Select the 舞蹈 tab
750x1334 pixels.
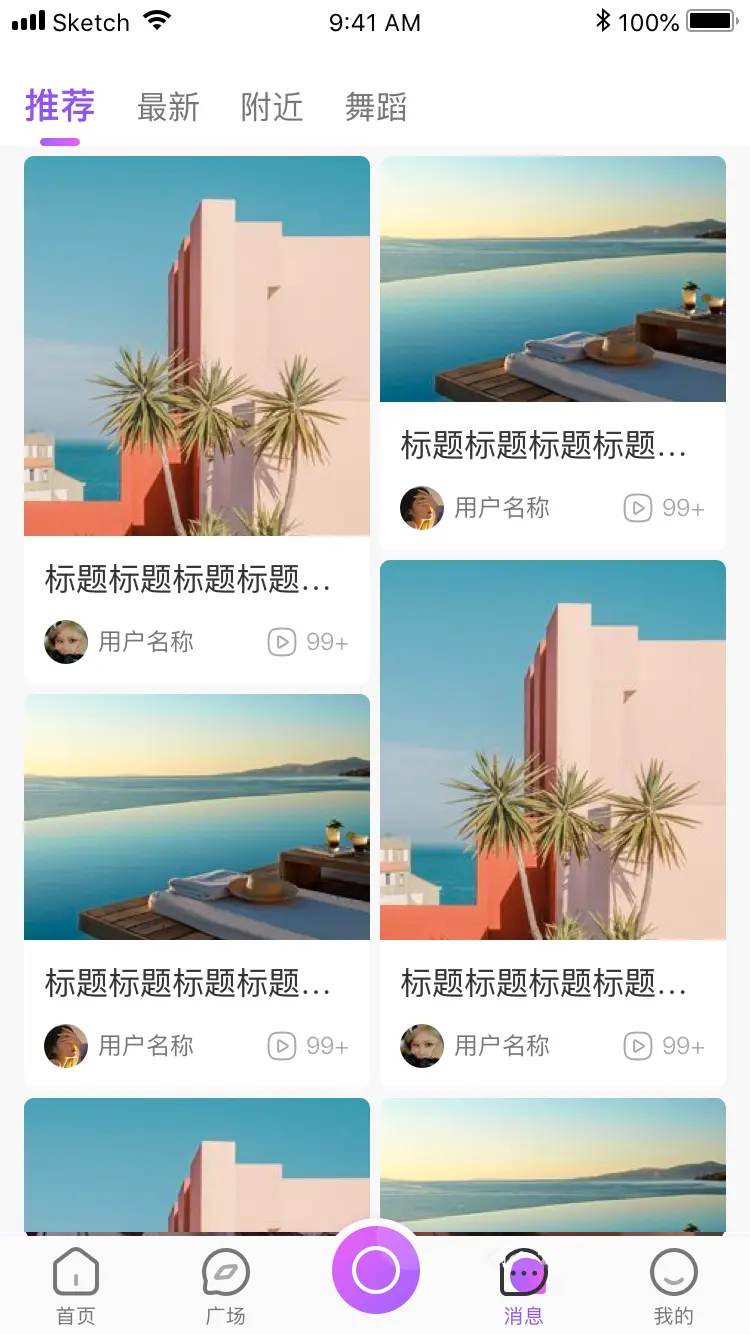point(376,107)
